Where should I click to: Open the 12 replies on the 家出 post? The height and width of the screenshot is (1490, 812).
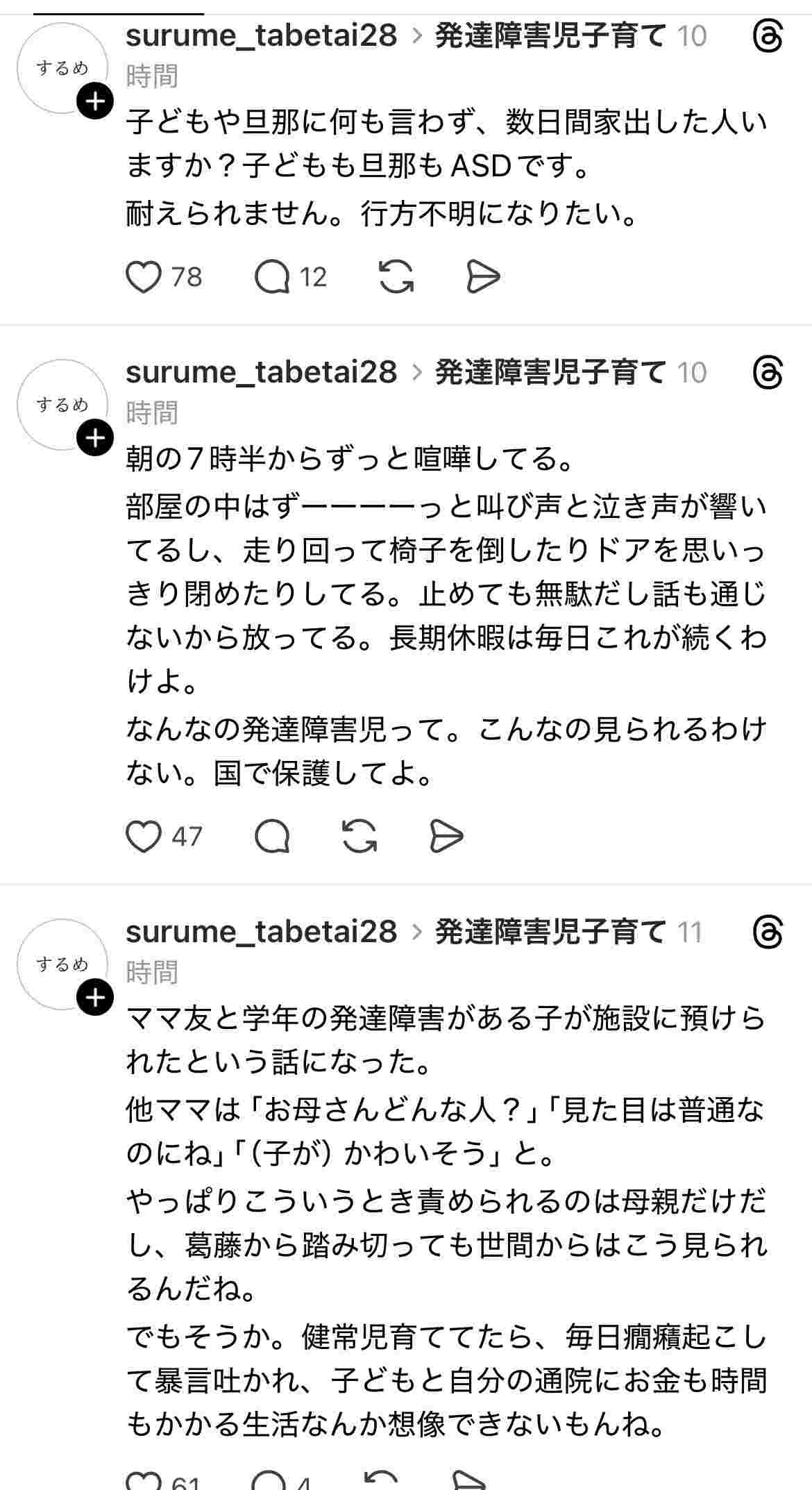(x=273, y=277)
